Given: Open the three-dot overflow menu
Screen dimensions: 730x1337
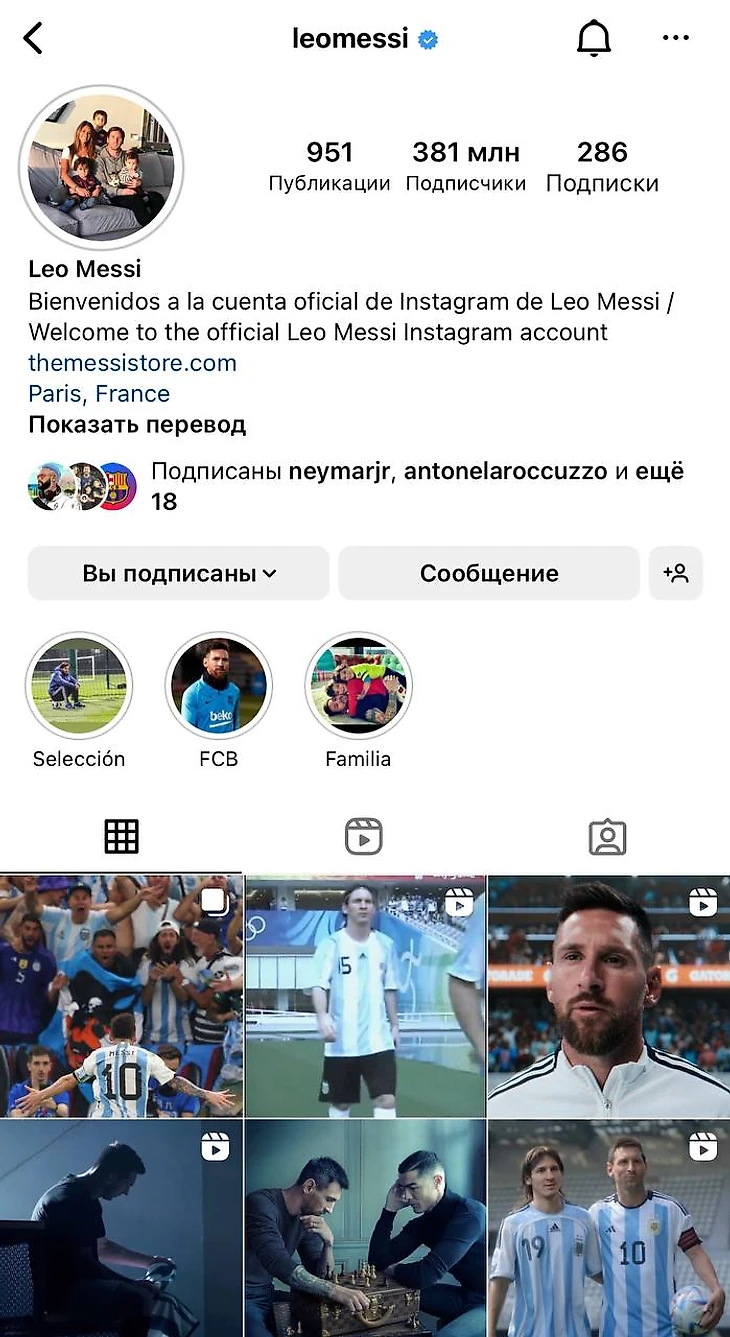Looking at the screenshot, I should coord(676,39).
